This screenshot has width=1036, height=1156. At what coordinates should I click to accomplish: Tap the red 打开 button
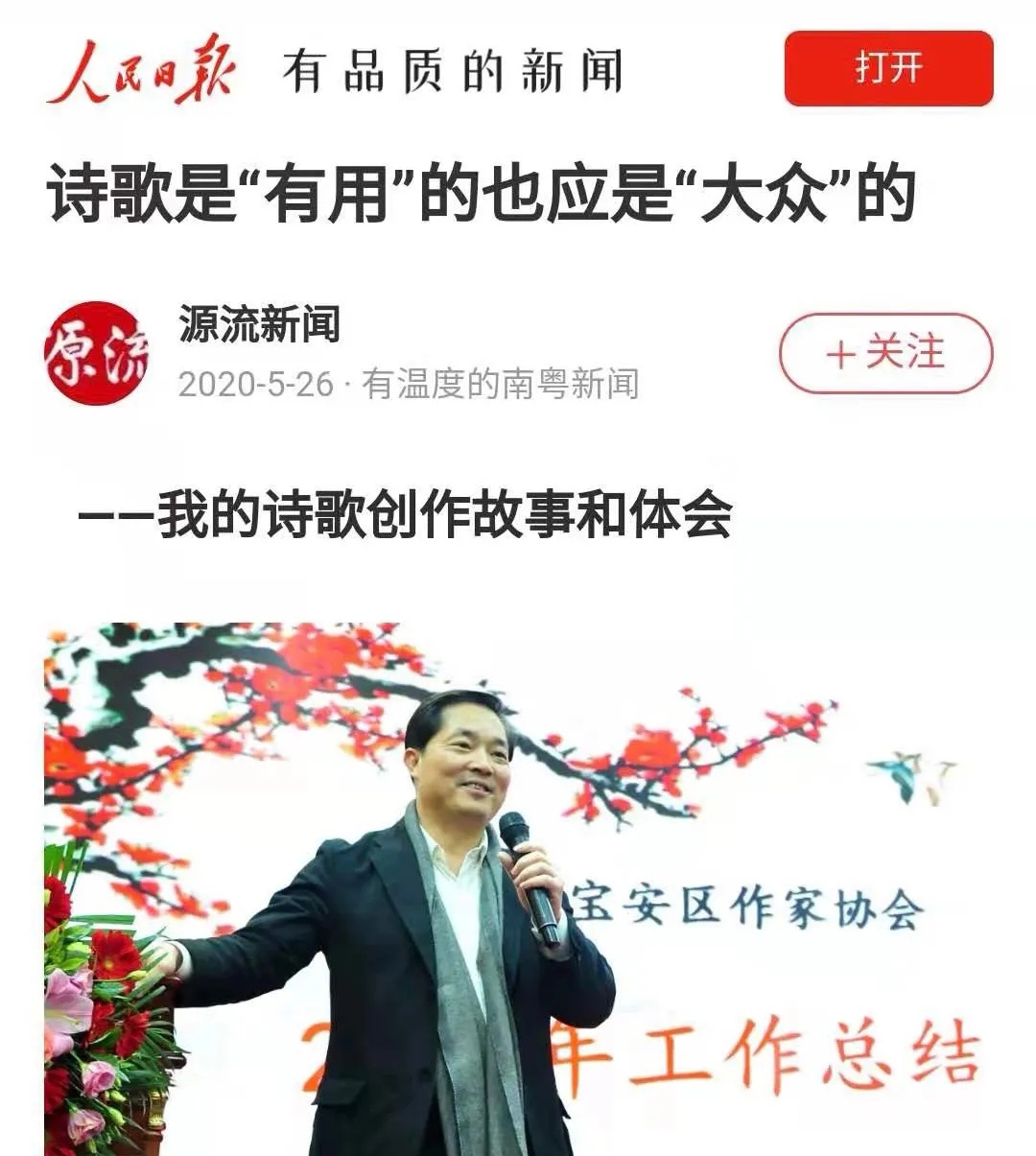tap(888, 68)
